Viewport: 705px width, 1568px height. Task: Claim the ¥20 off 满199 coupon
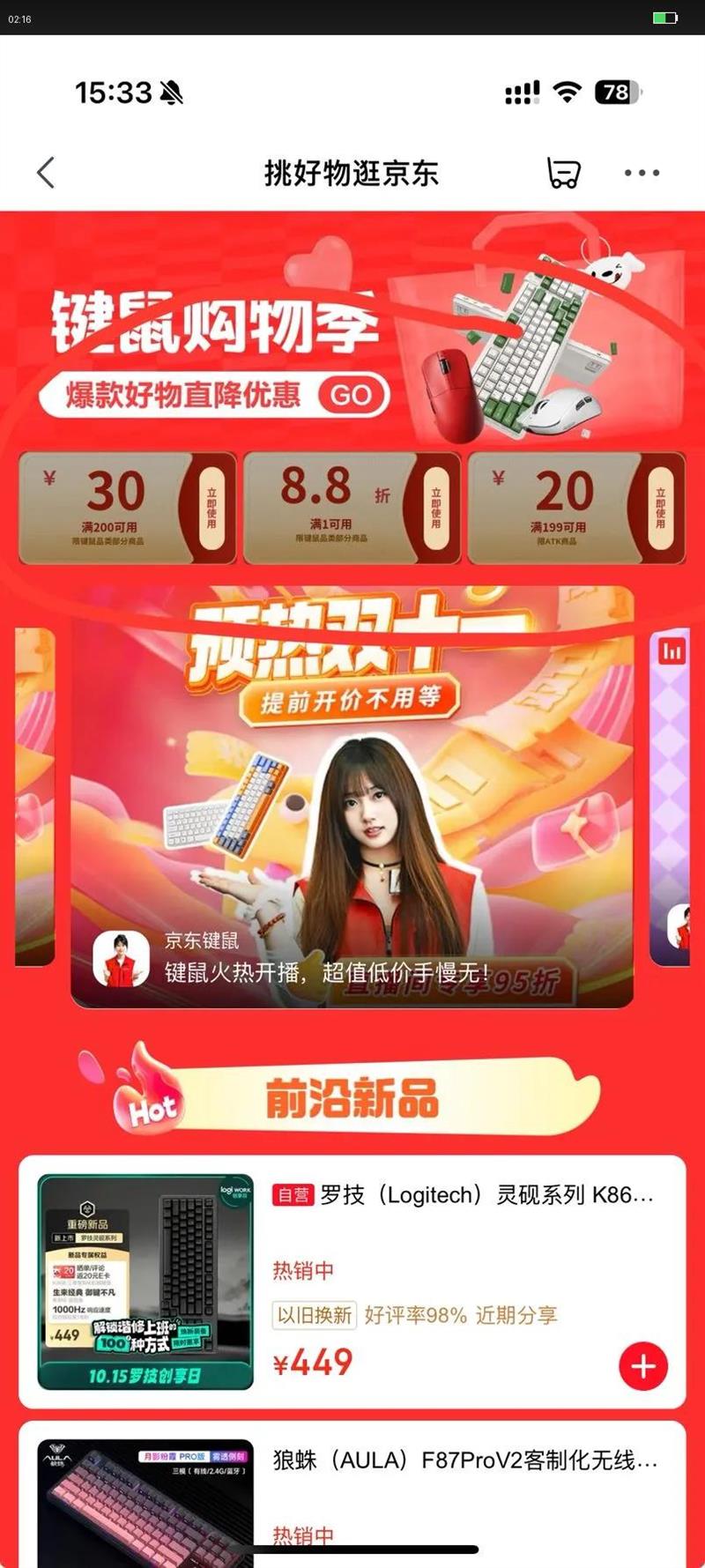pyautogui.click(x=660, y=507)
